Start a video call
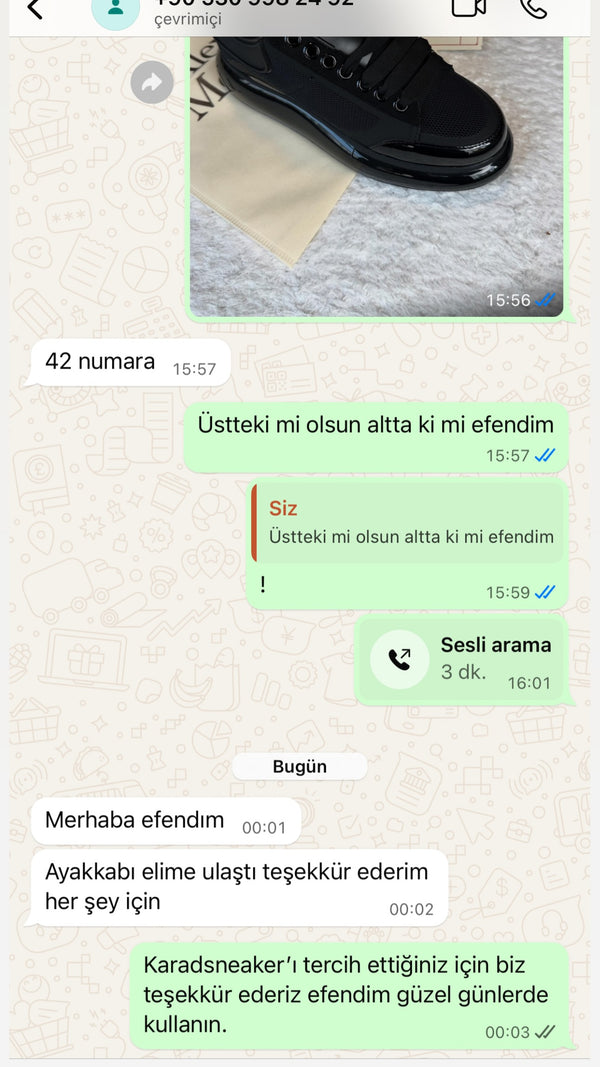The width and height of the screenshot is (600, 1067). pyautogui.click(x=468, y=8)
